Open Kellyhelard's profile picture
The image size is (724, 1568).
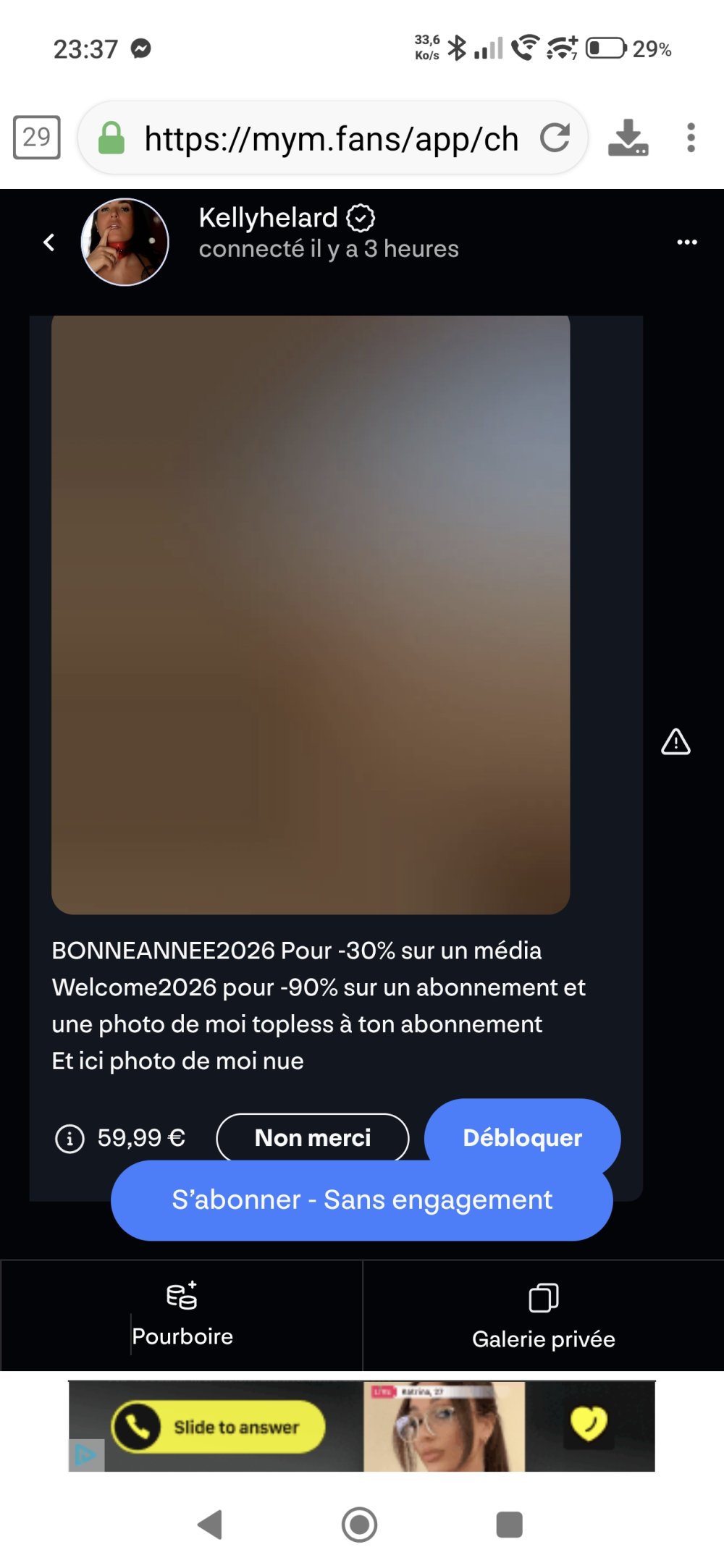(x=125, y=242)
